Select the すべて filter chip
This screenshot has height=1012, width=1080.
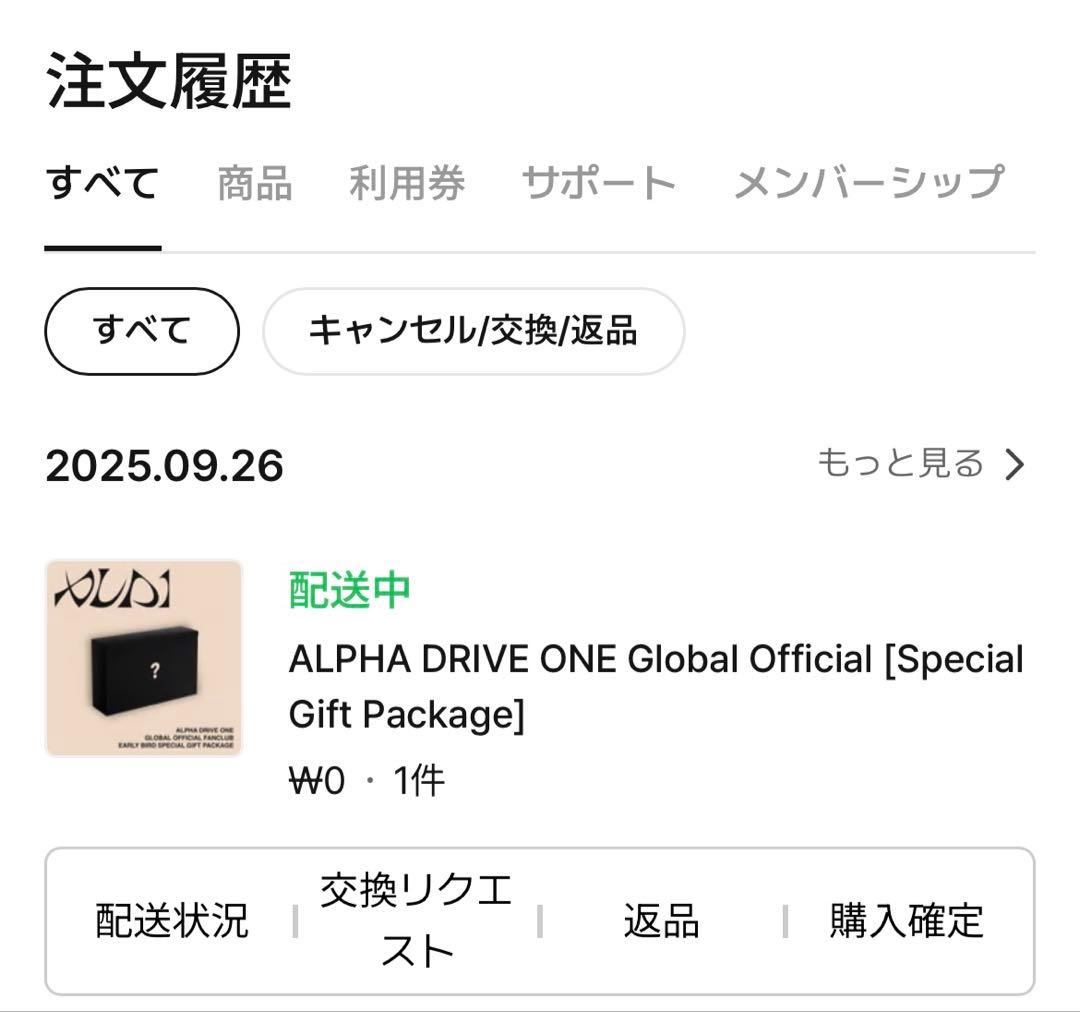point(141,331)
